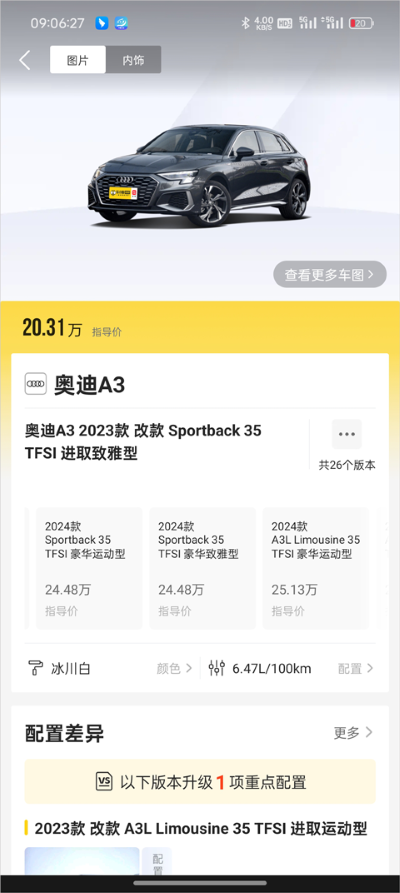The width and height of the screenshot is (400, 893).
Task: Open the 颜色 color options
Action: (x=174, y=668)
